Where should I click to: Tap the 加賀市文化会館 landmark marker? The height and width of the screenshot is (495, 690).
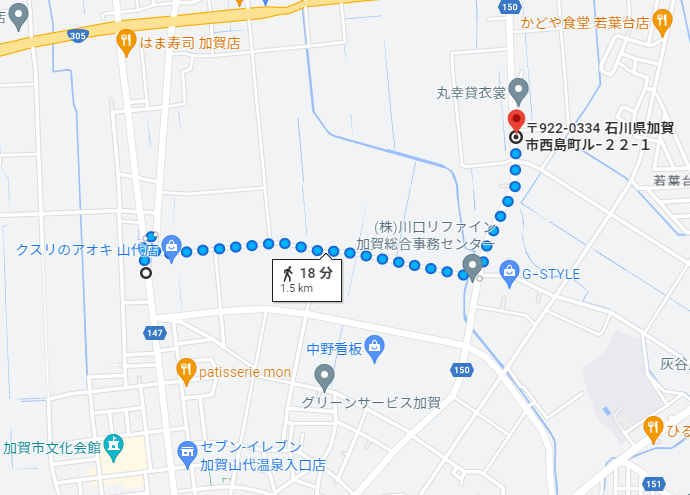114,443
